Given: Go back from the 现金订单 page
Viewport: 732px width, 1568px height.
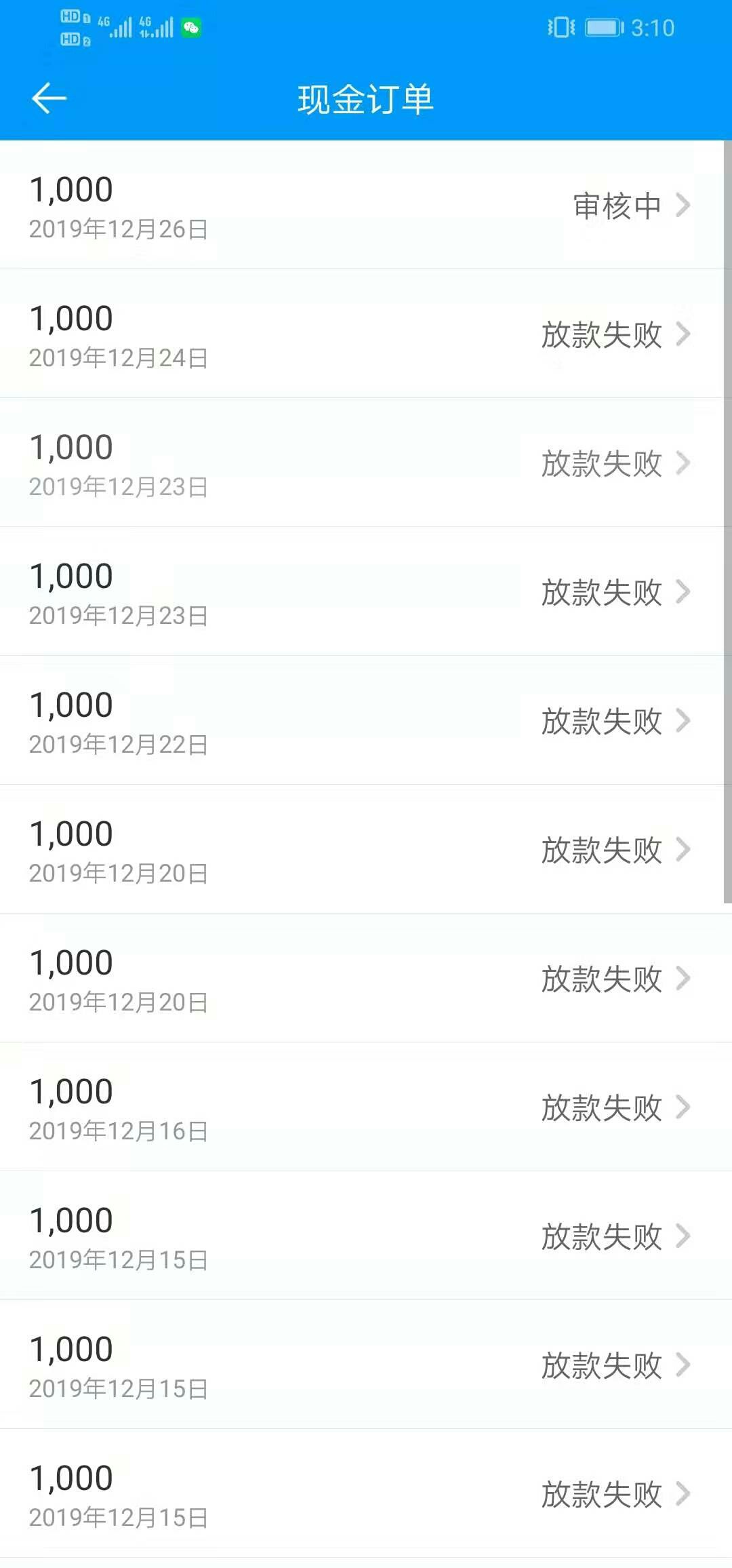Looking at the screenshot, I should 49,98.
